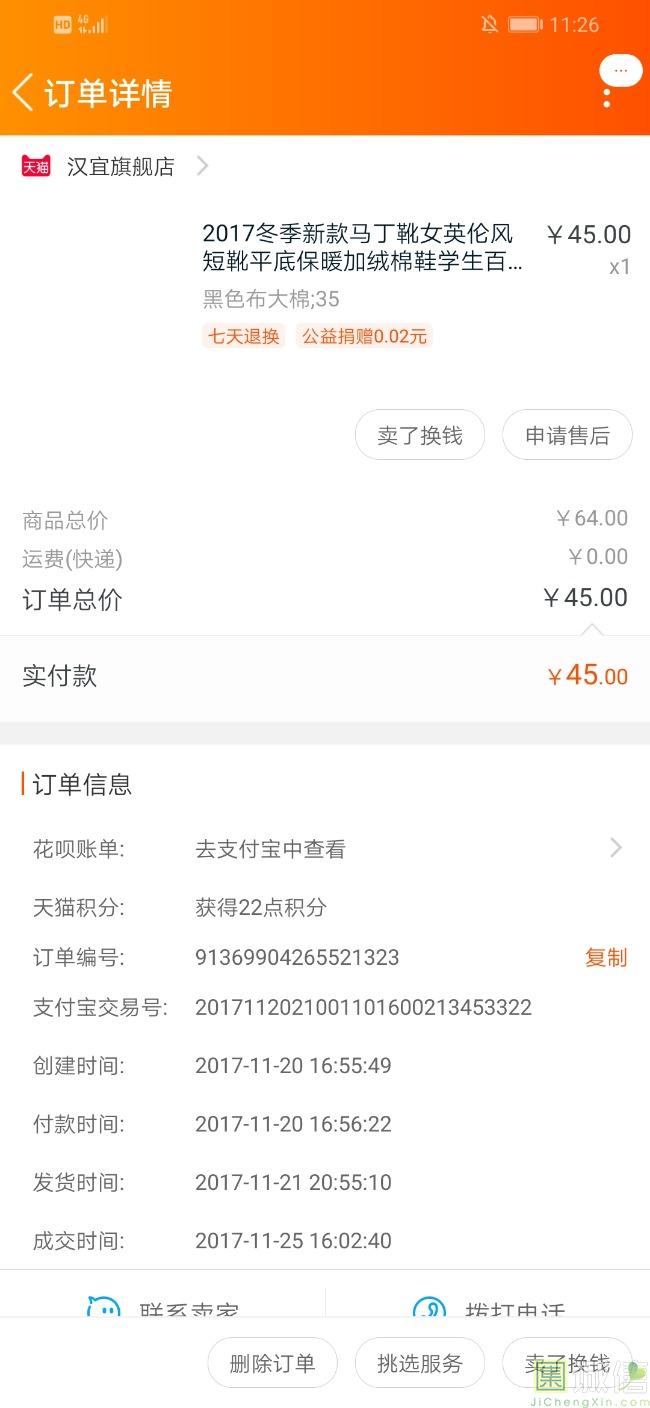Screen dimensions: 650x1408
Task: Open the 马丁靴 product item
Action: click(x=360, y=248)
